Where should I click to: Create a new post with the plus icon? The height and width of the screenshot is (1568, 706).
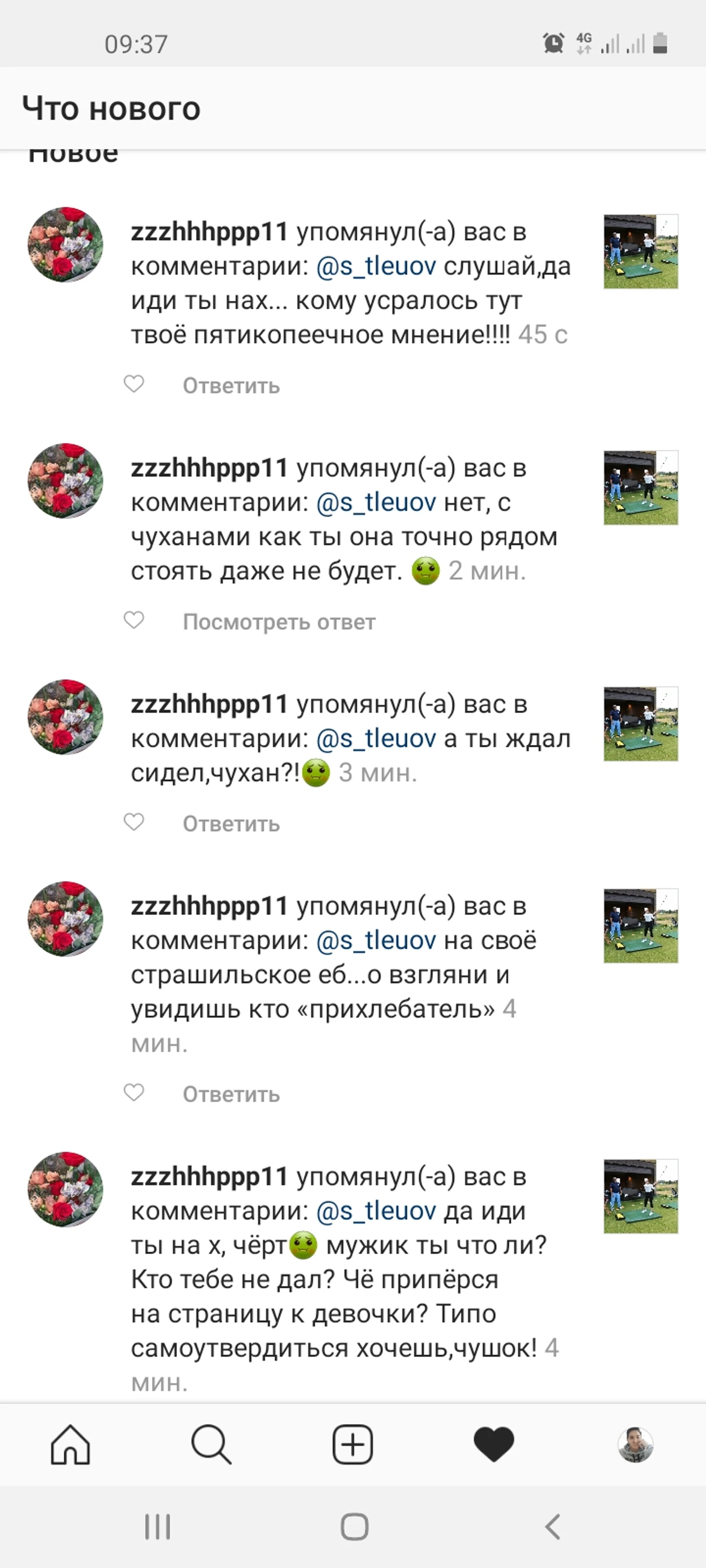tap(353, 1444)
